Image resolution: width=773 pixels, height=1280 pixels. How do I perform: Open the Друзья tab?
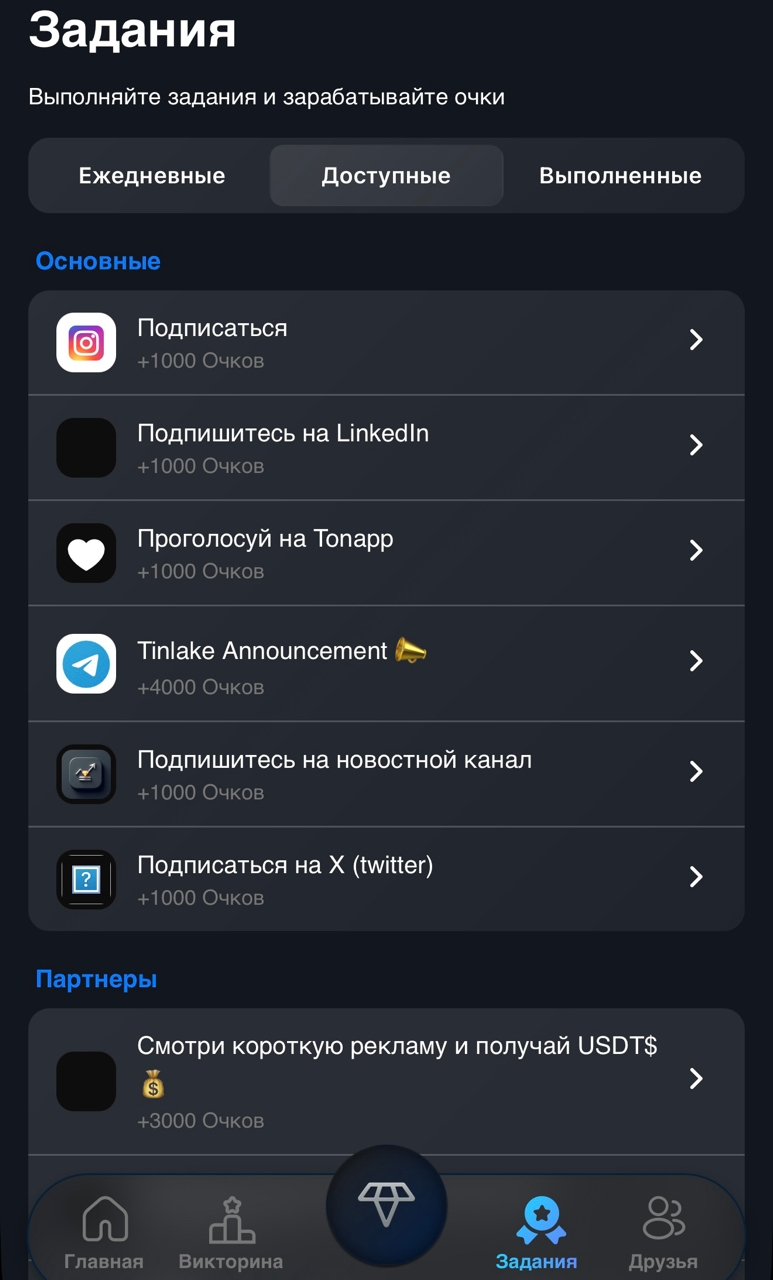(x=663, y=1232)
